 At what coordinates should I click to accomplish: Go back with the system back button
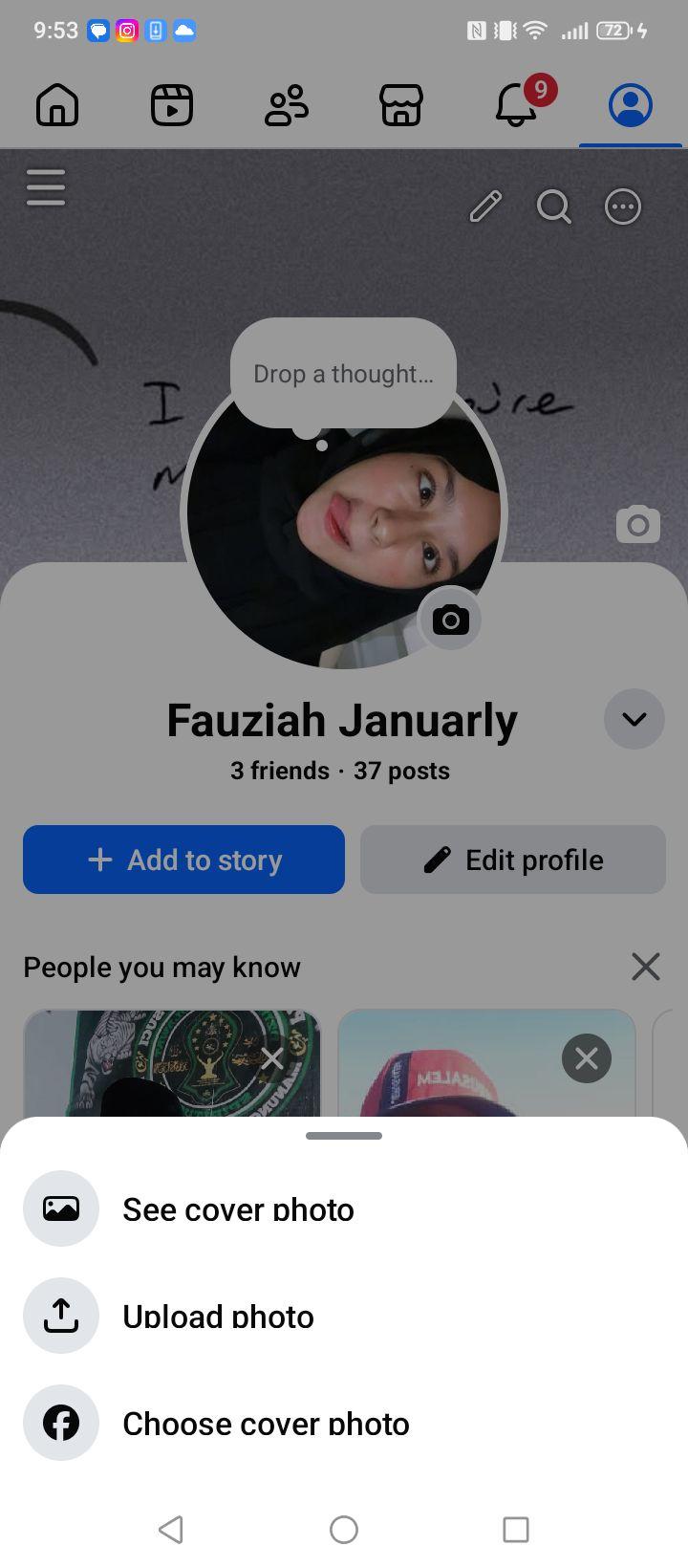pyautogui.click(x=172, y=1529)
